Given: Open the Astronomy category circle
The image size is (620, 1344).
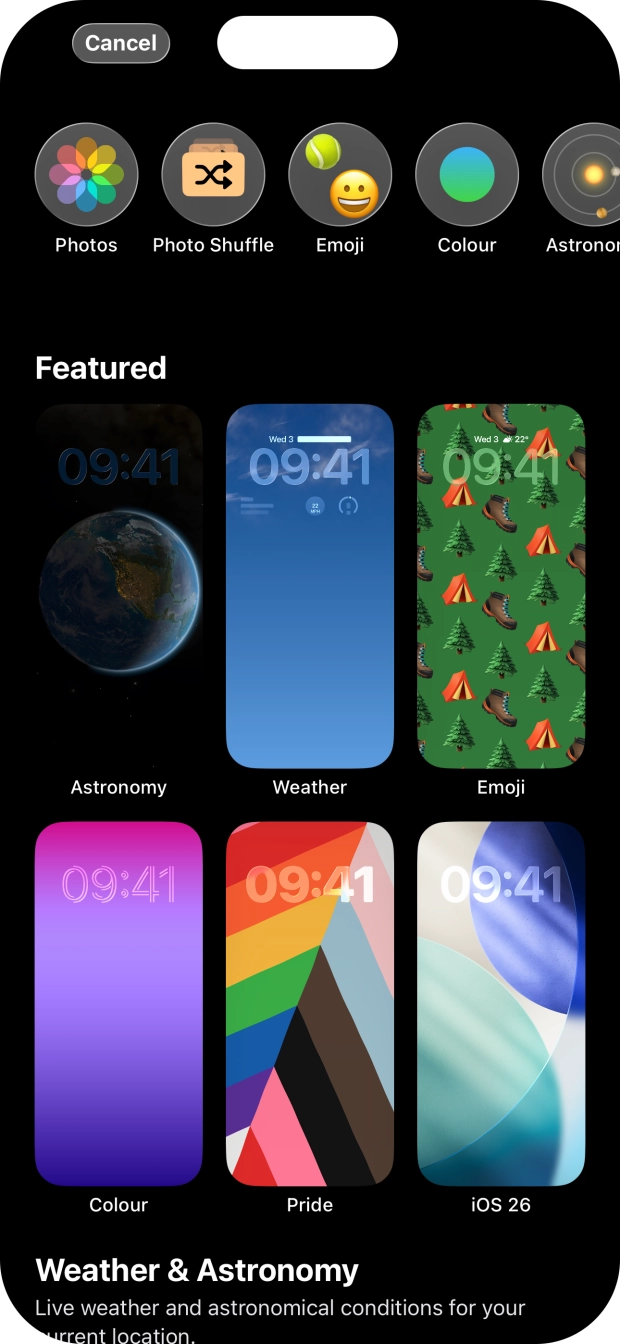Looking at the screenshot, I should 586,175.
